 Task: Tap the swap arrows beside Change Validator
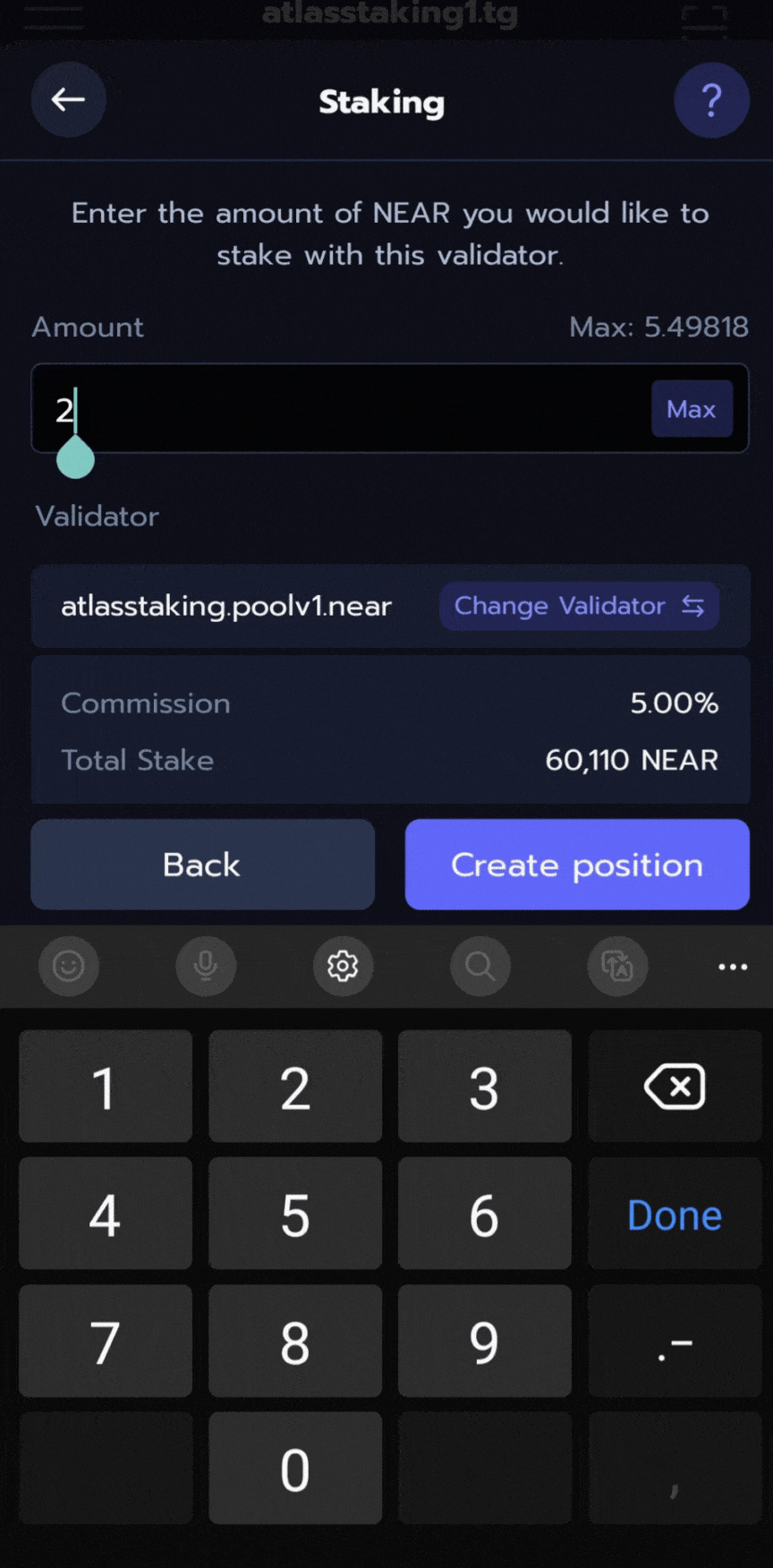693,606
